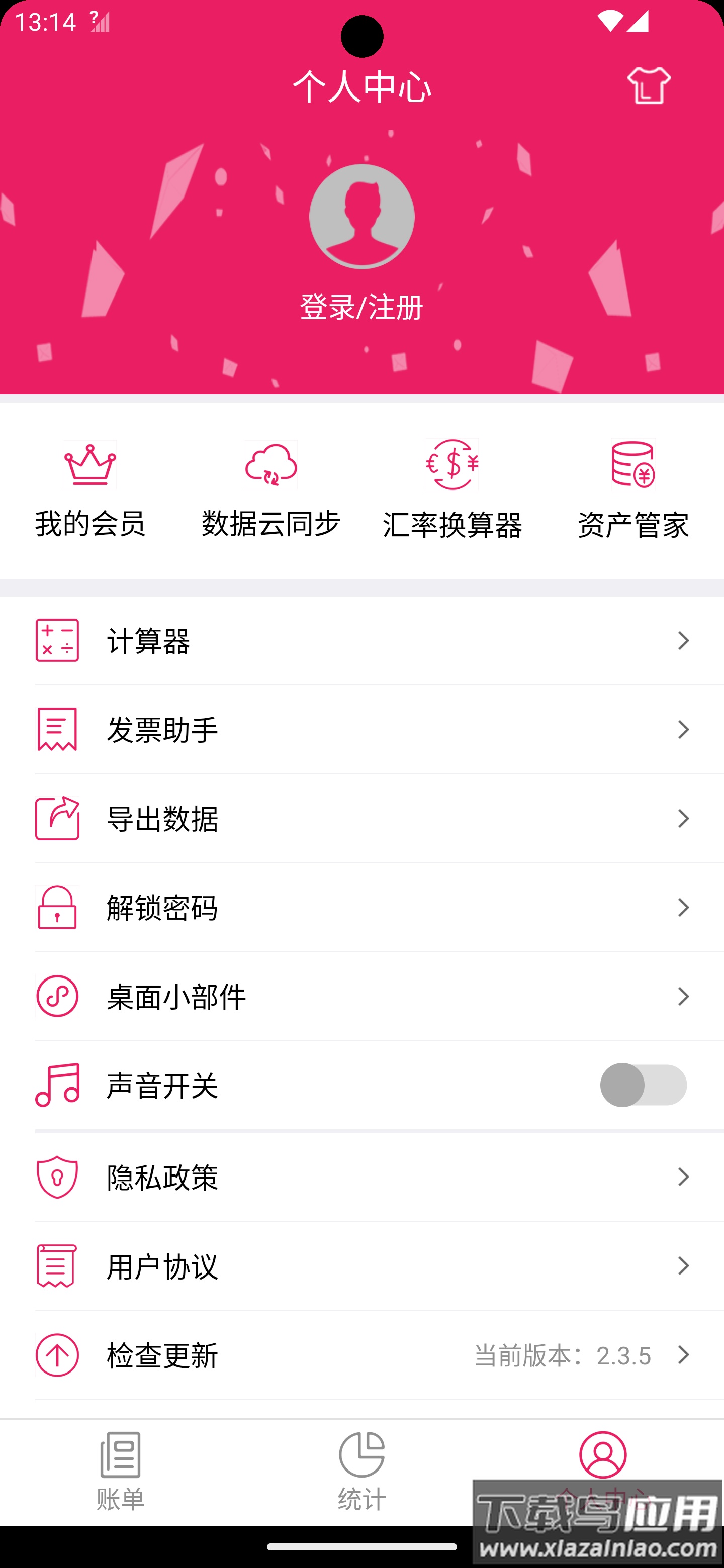
Task: Tap the shirt-shaped theme icon top right
Action: click(x=649, y=85)
